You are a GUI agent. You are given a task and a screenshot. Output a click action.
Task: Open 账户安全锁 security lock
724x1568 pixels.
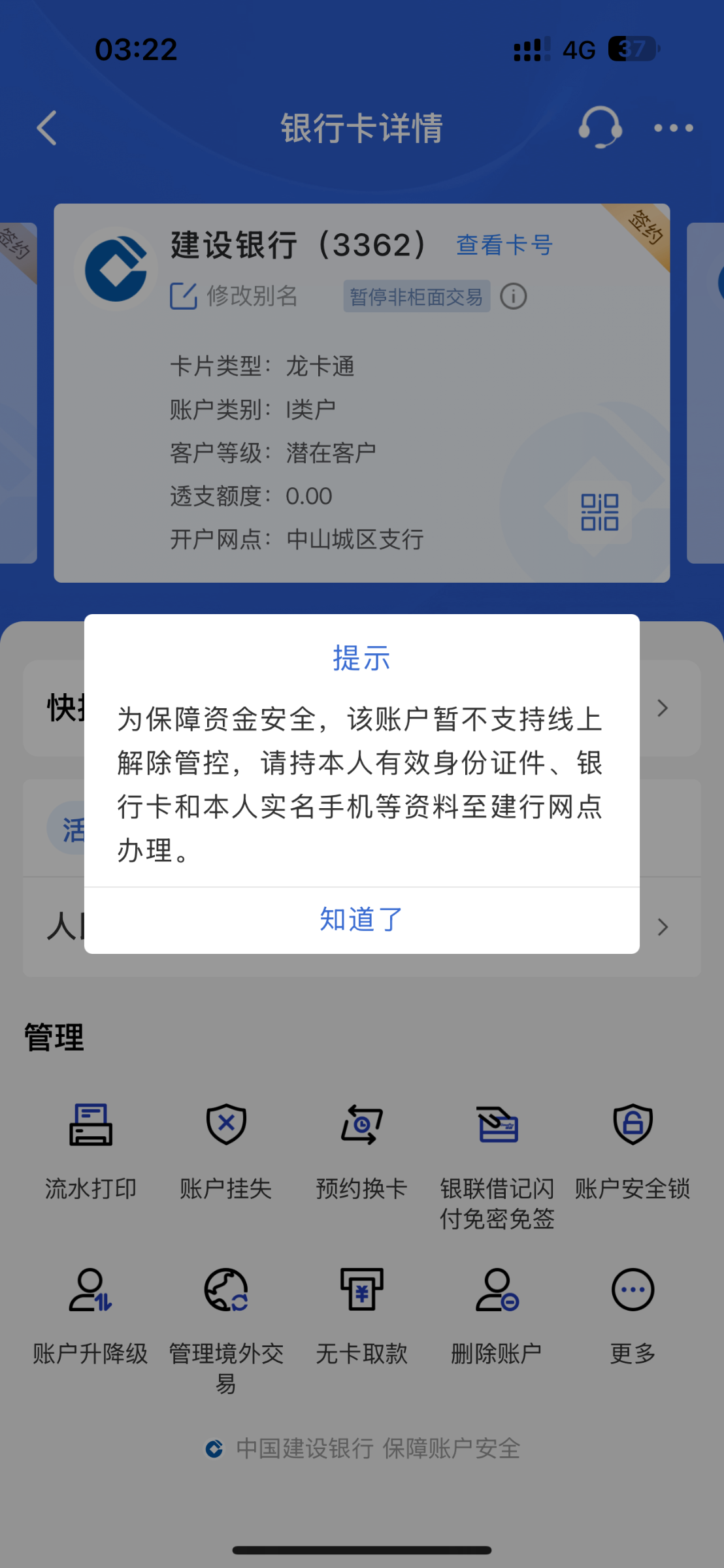pyautogui.click(x=633, y=1150)
